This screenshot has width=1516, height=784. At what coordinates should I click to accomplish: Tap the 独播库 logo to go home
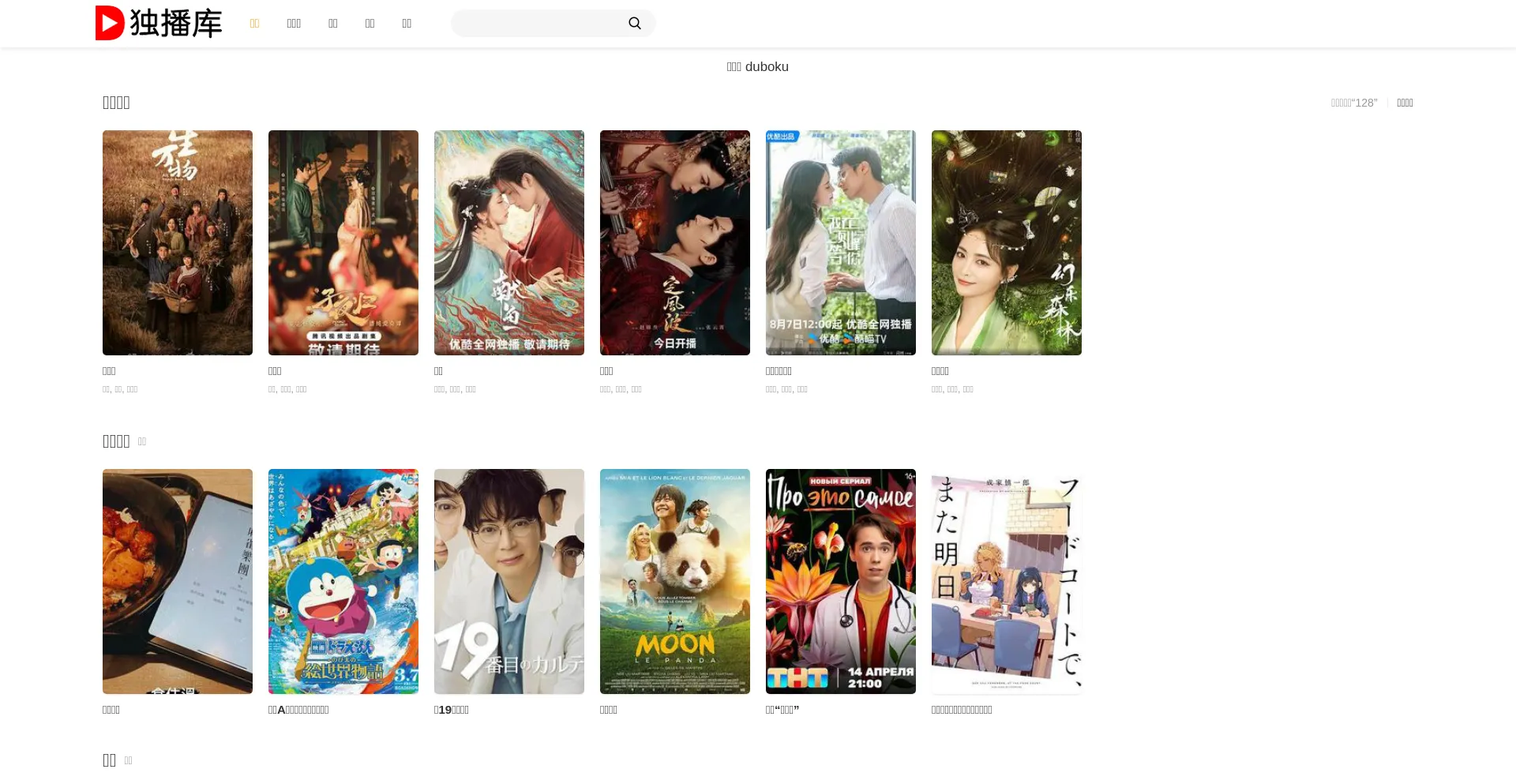coord(159,23)
